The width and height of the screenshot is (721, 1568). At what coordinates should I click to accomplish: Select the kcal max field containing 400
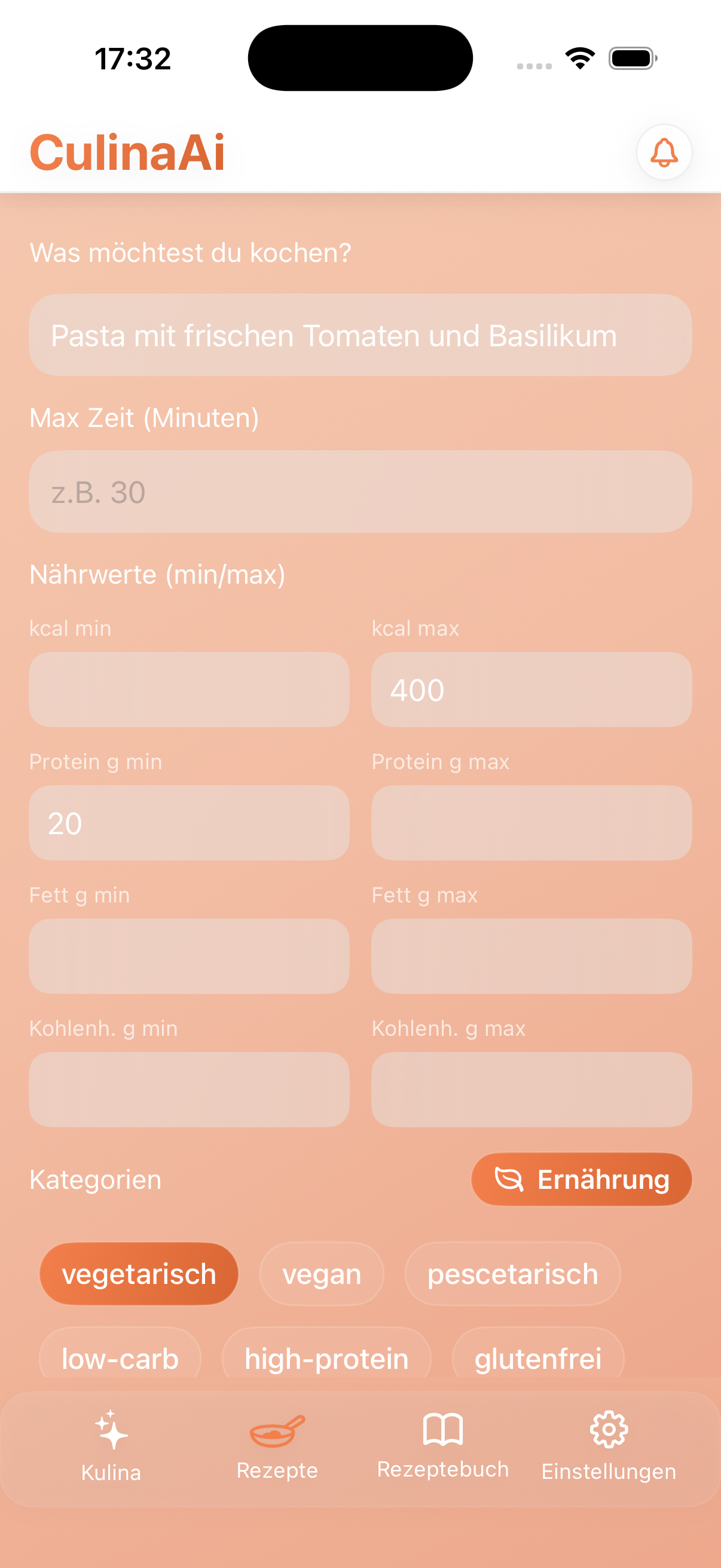pos(530,690)
